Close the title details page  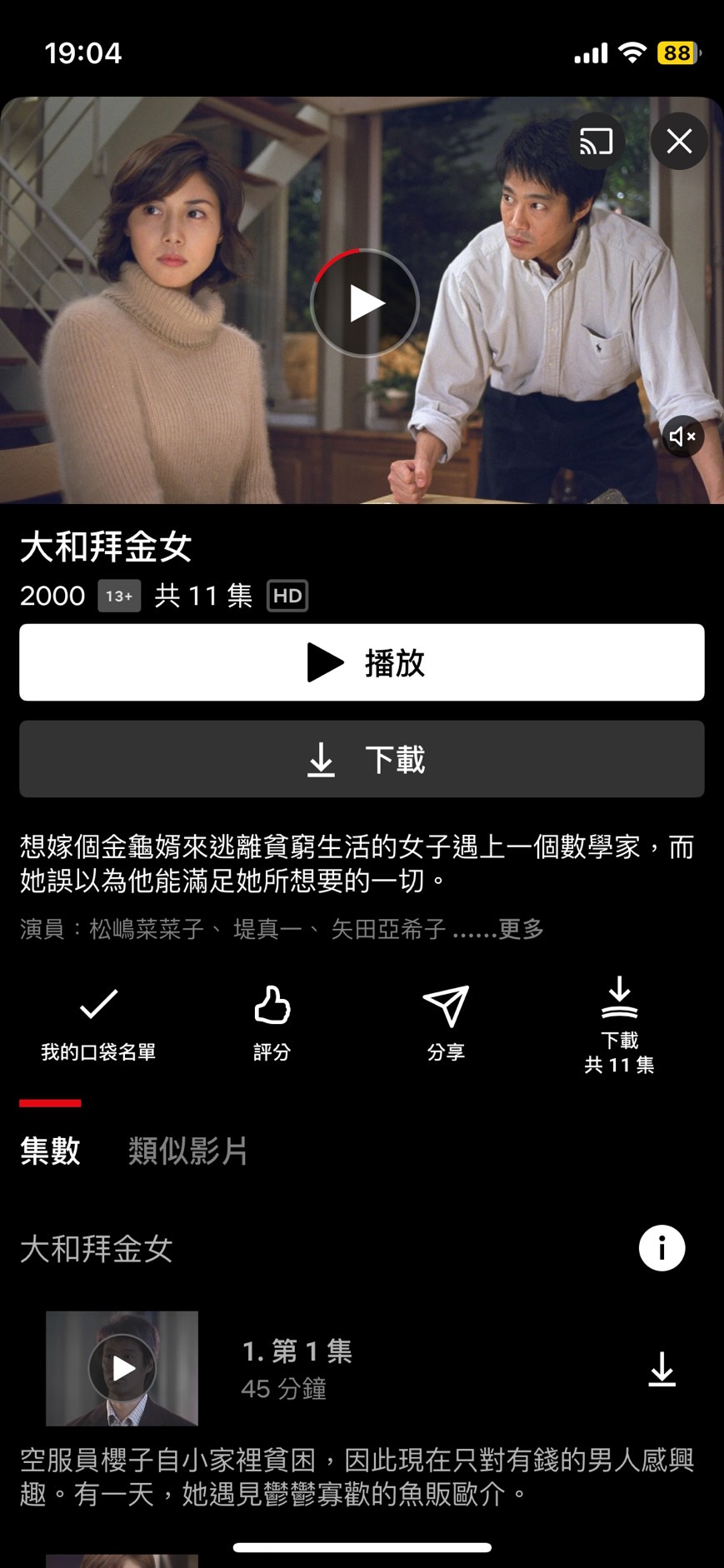(679, 142)
